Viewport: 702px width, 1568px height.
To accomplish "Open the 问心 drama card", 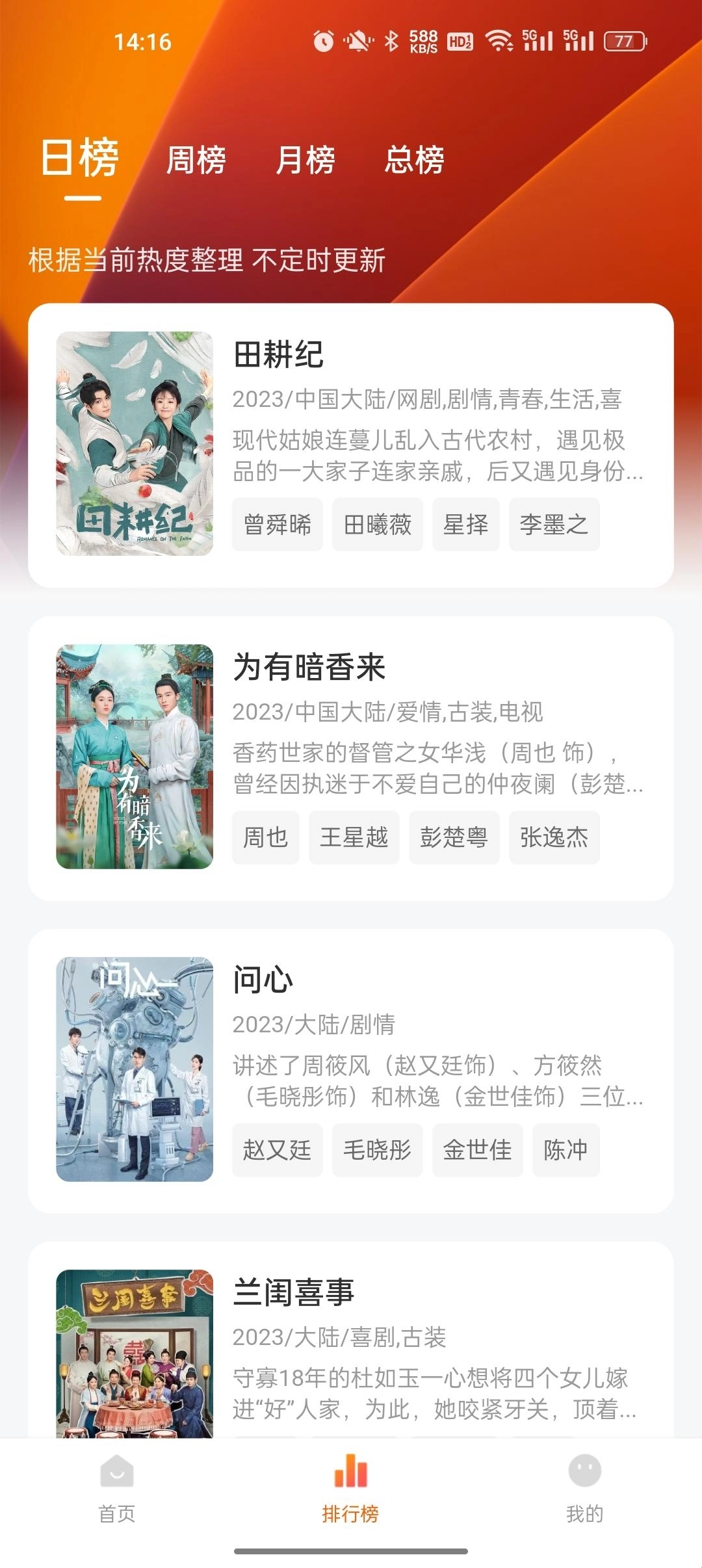I will [351, 1071].
